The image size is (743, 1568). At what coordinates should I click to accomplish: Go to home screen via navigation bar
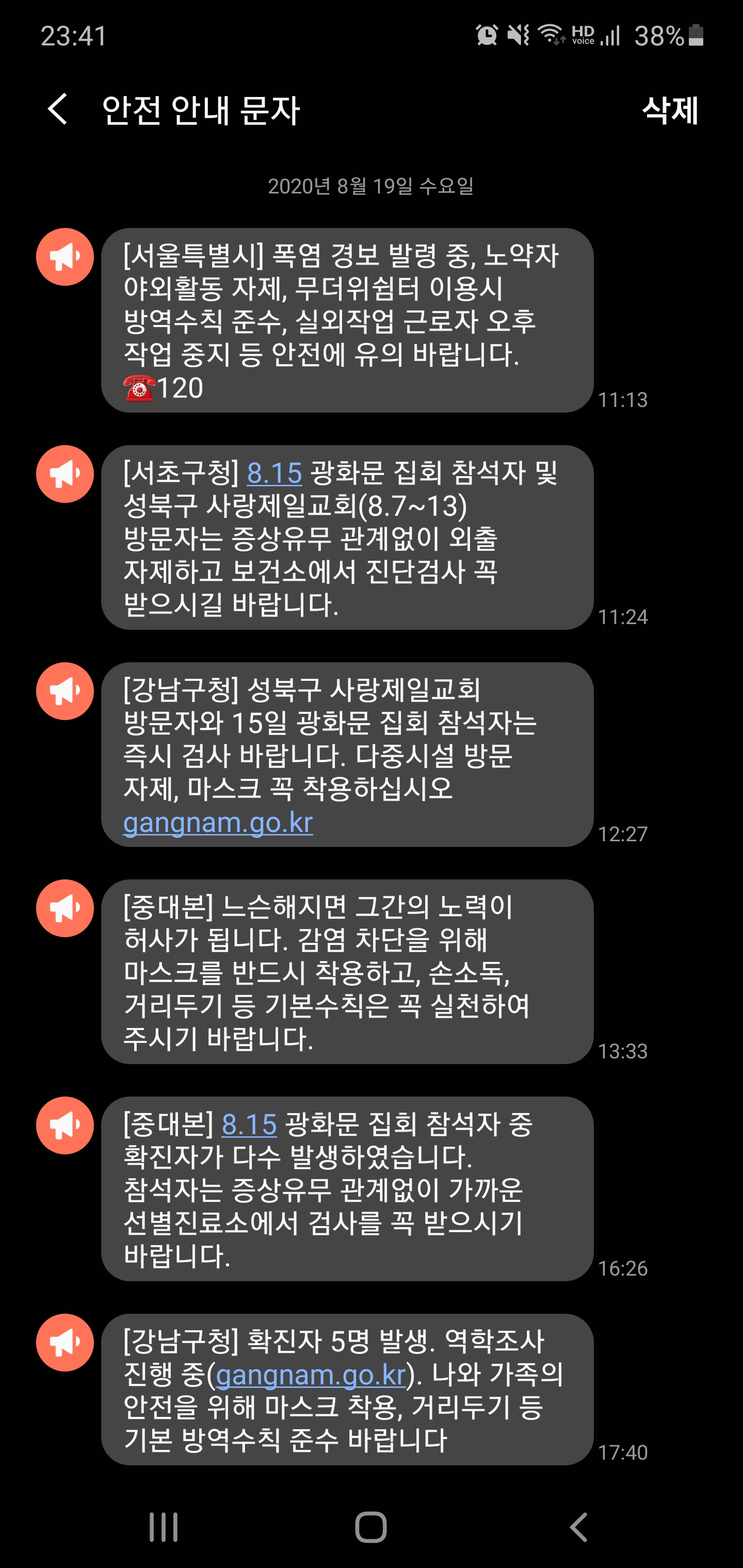pyautogui.click(x=371, y=1527)
